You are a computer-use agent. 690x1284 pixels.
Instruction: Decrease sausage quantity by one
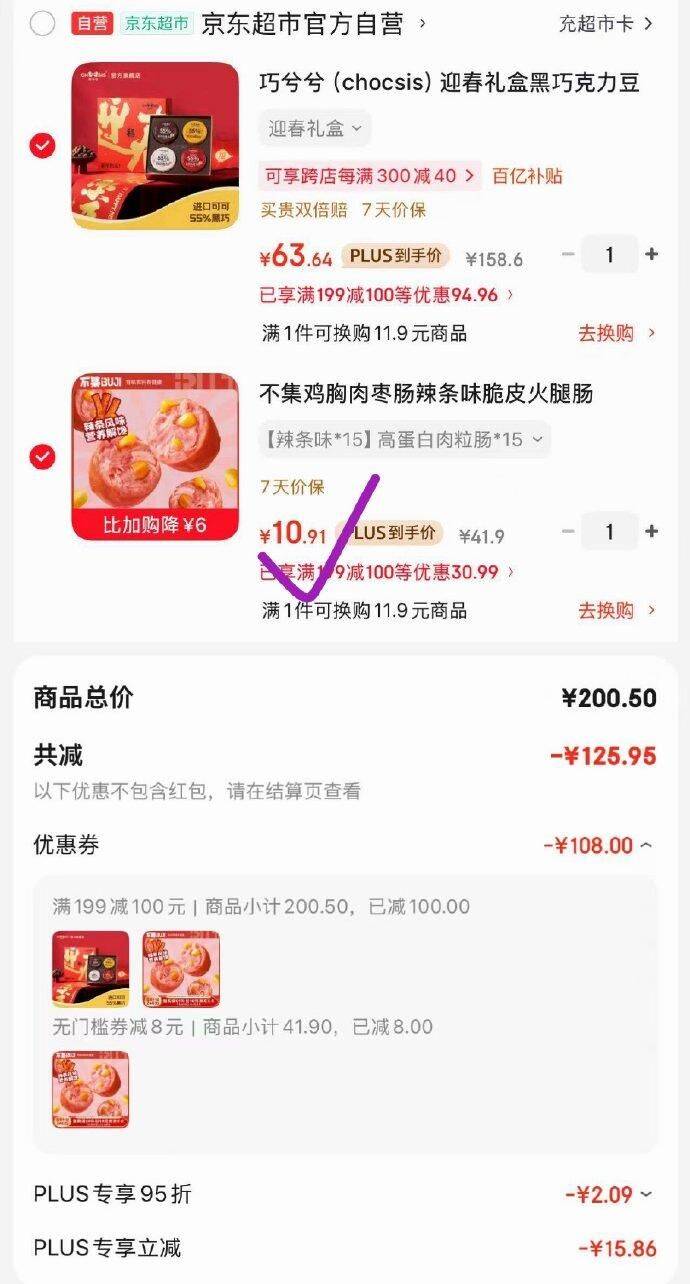tap(568, 532)
